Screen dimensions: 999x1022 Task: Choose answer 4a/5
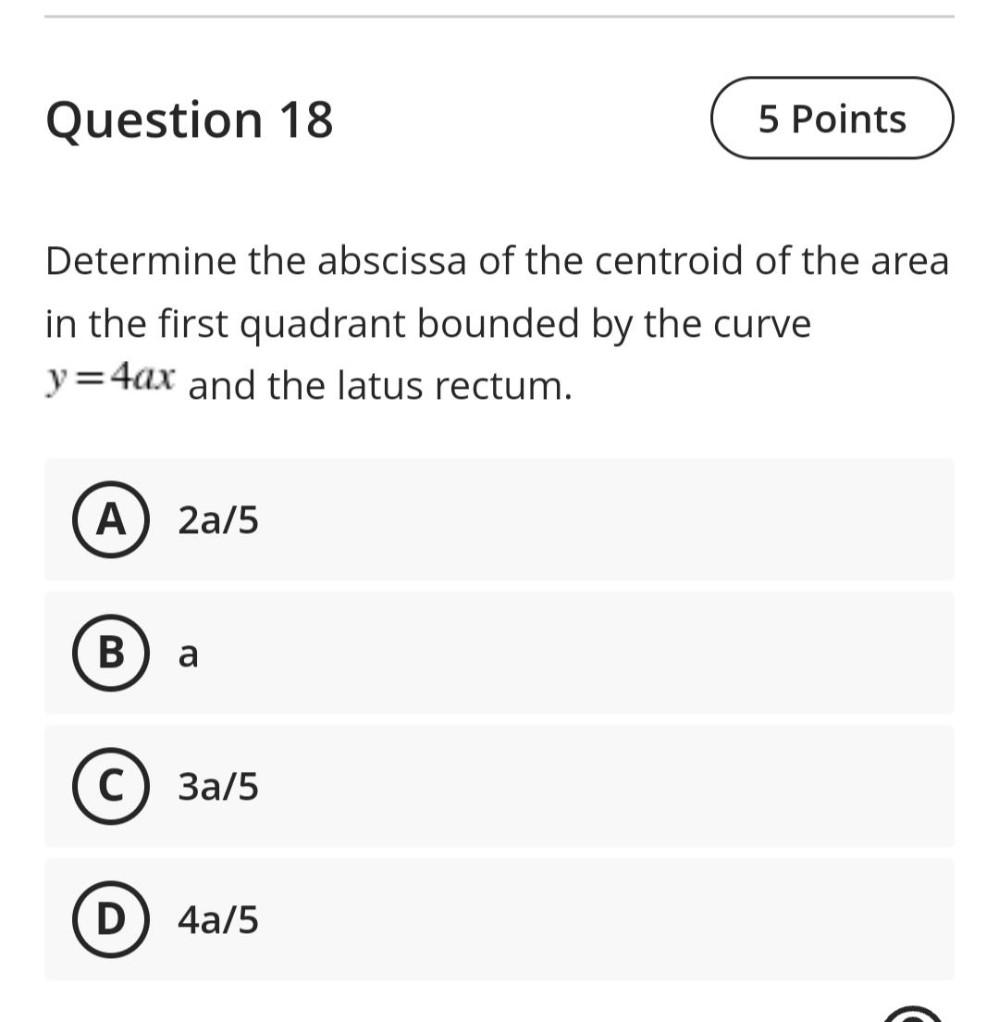tap(218, 921)
